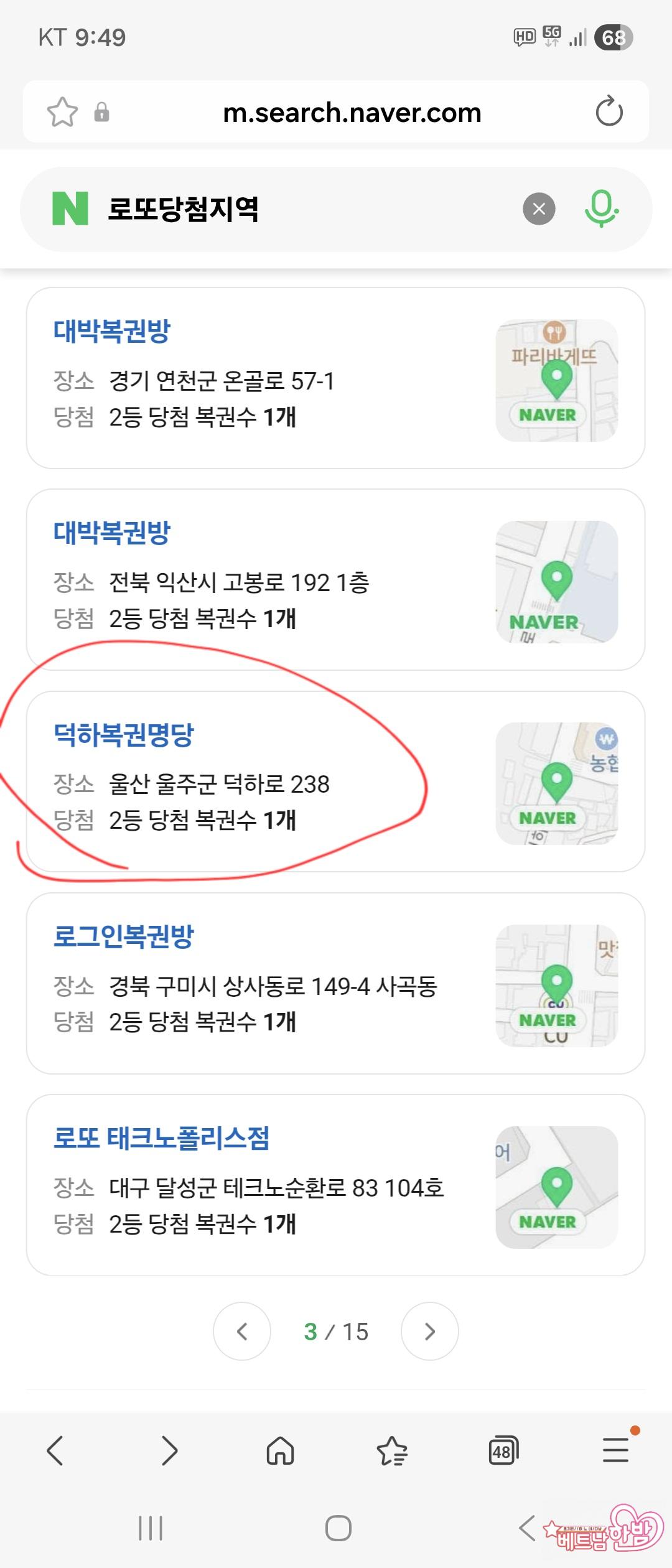Go to the next results page

click(429, 1331)
